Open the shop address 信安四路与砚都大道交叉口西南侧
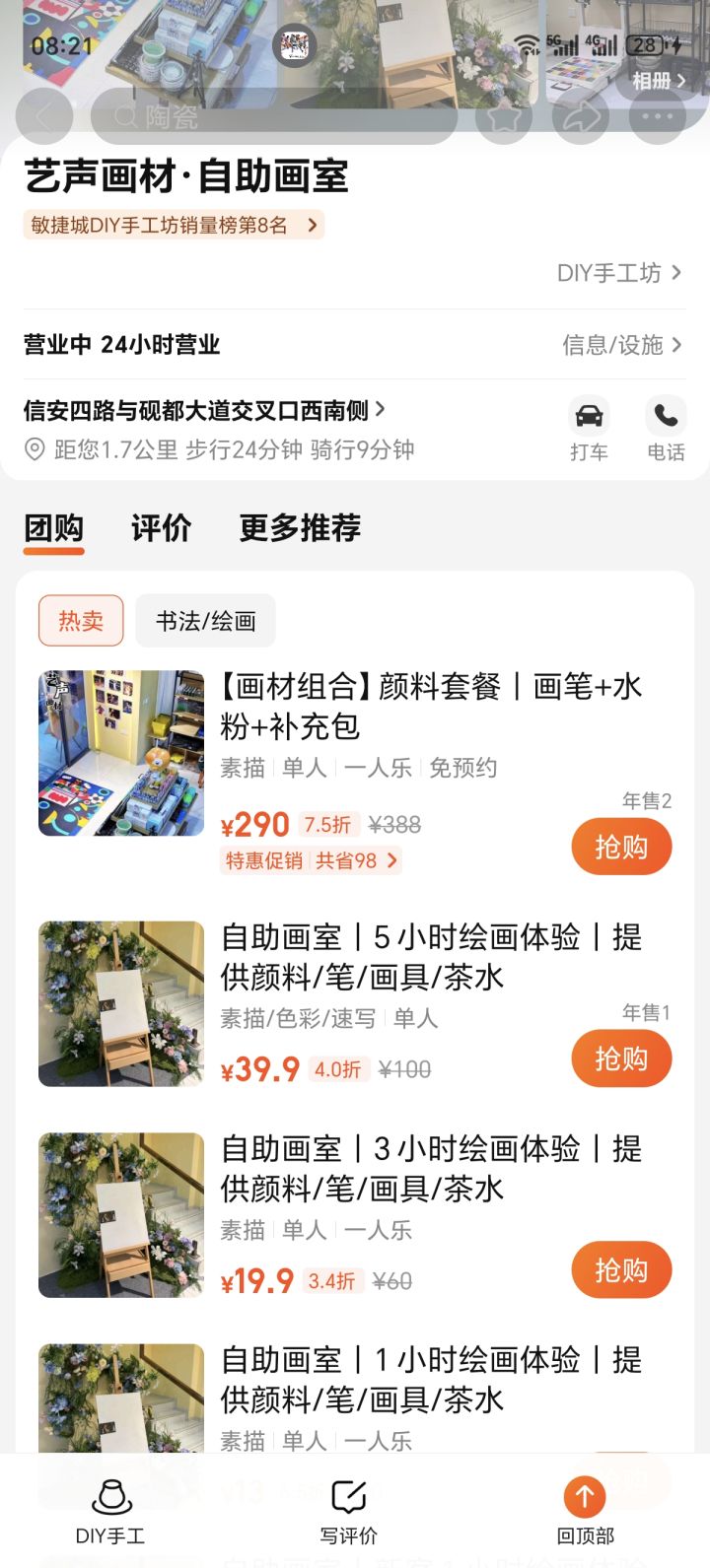This screenshot has width=710, height=1568. (203, 410)
